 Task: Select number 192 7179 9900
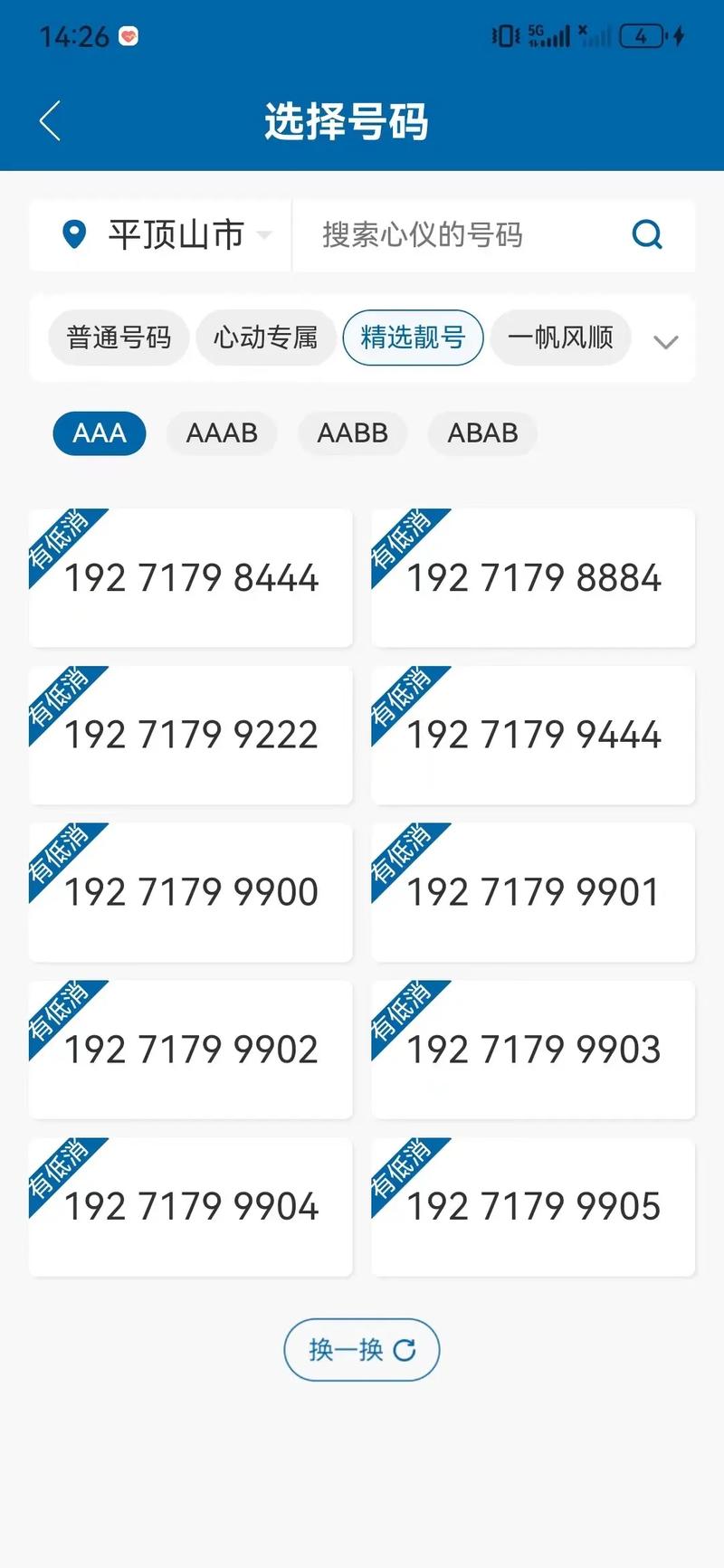point(191,893)
